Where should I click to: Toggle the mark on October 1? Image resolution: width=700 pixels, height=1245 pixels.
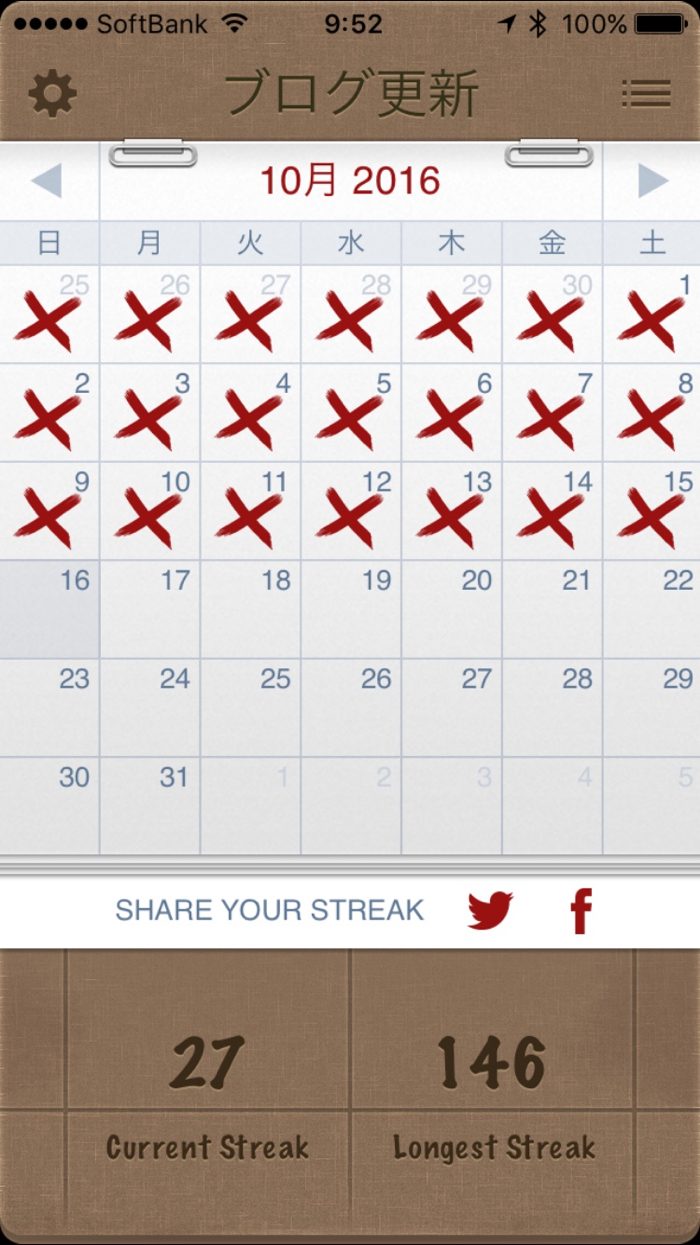click(652, 314)
